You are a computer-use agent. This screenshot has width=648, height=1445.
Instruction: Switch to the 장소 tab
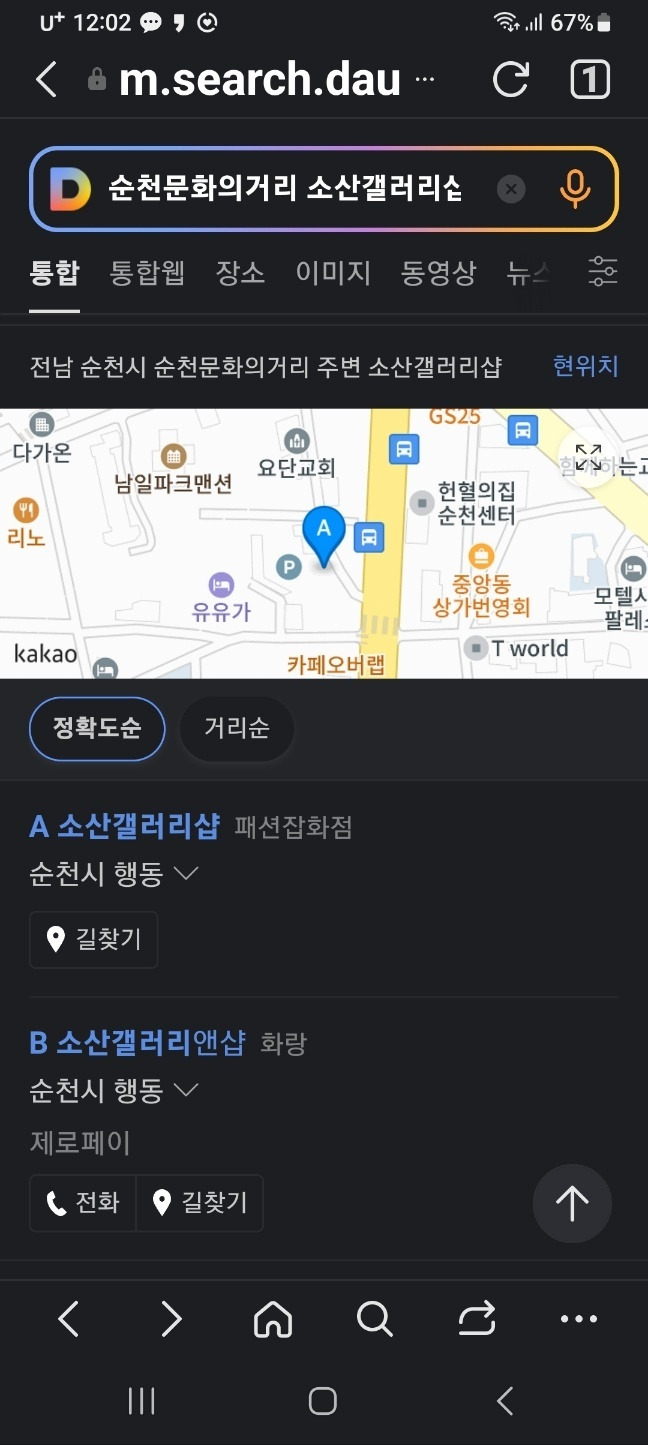click(240, 273)
